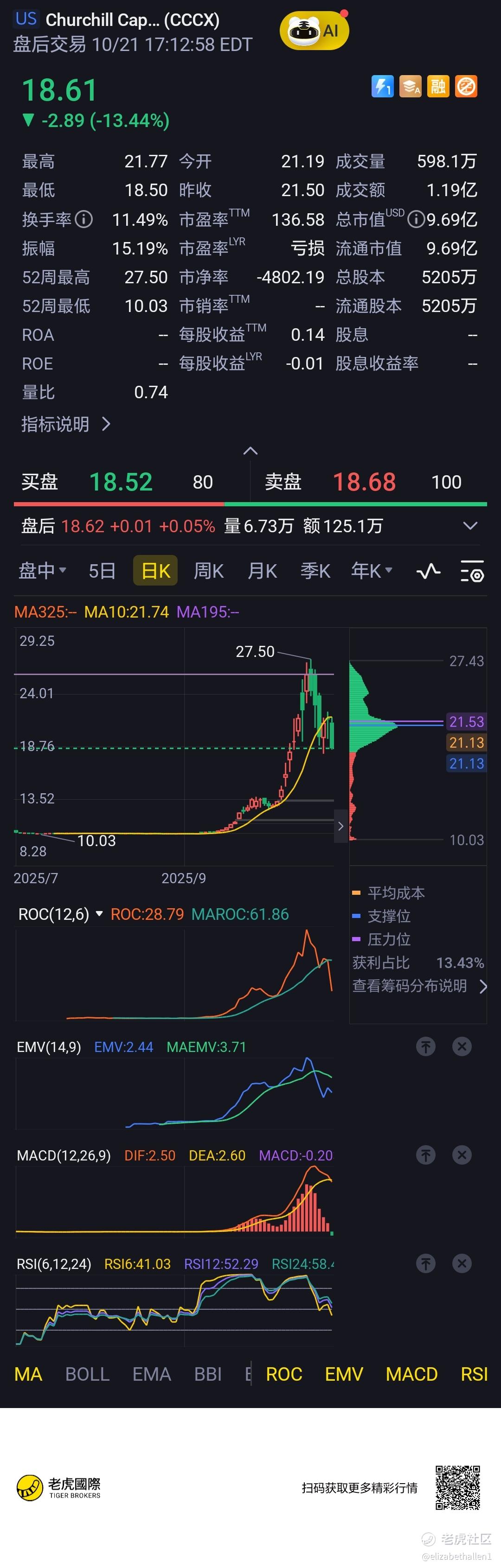The width and height of the screenshot is (501, 1568).
Task: Expand the 盘后 after-hours row
Action: 470,525
